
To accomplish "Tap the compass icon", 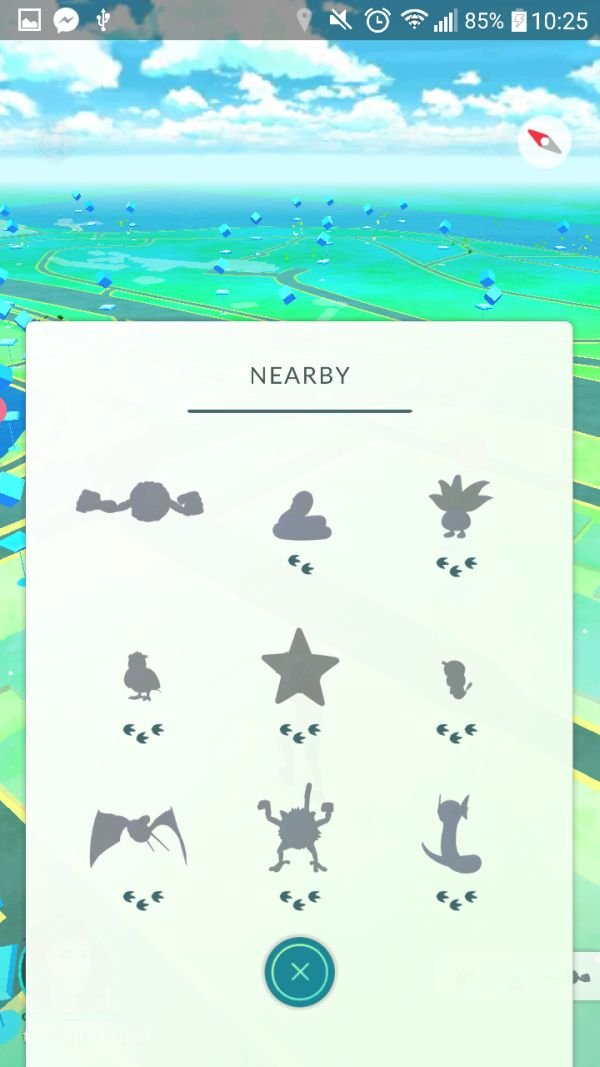I will point(544,143).
